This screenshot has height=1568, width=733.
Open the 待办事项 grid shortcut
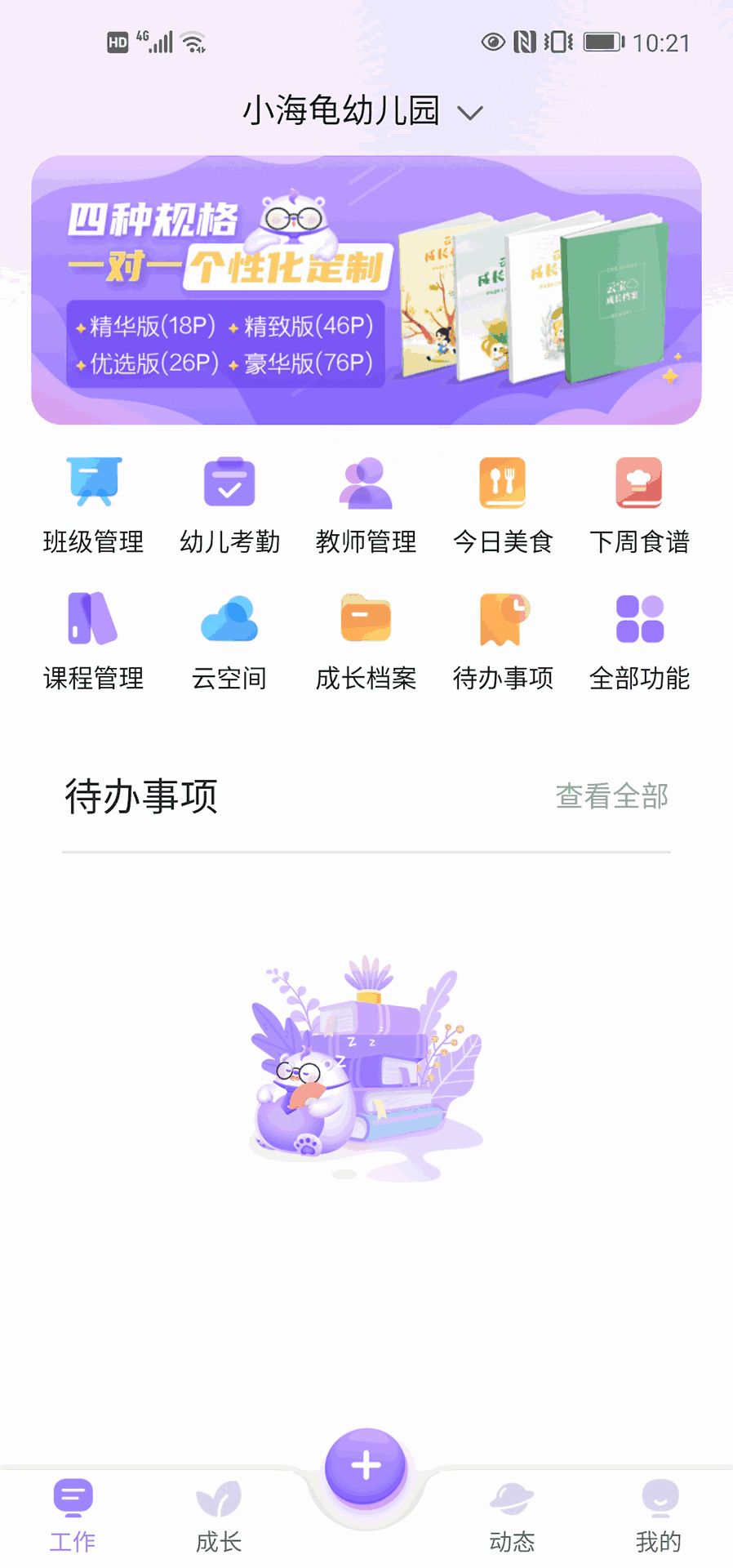point(503,641)
